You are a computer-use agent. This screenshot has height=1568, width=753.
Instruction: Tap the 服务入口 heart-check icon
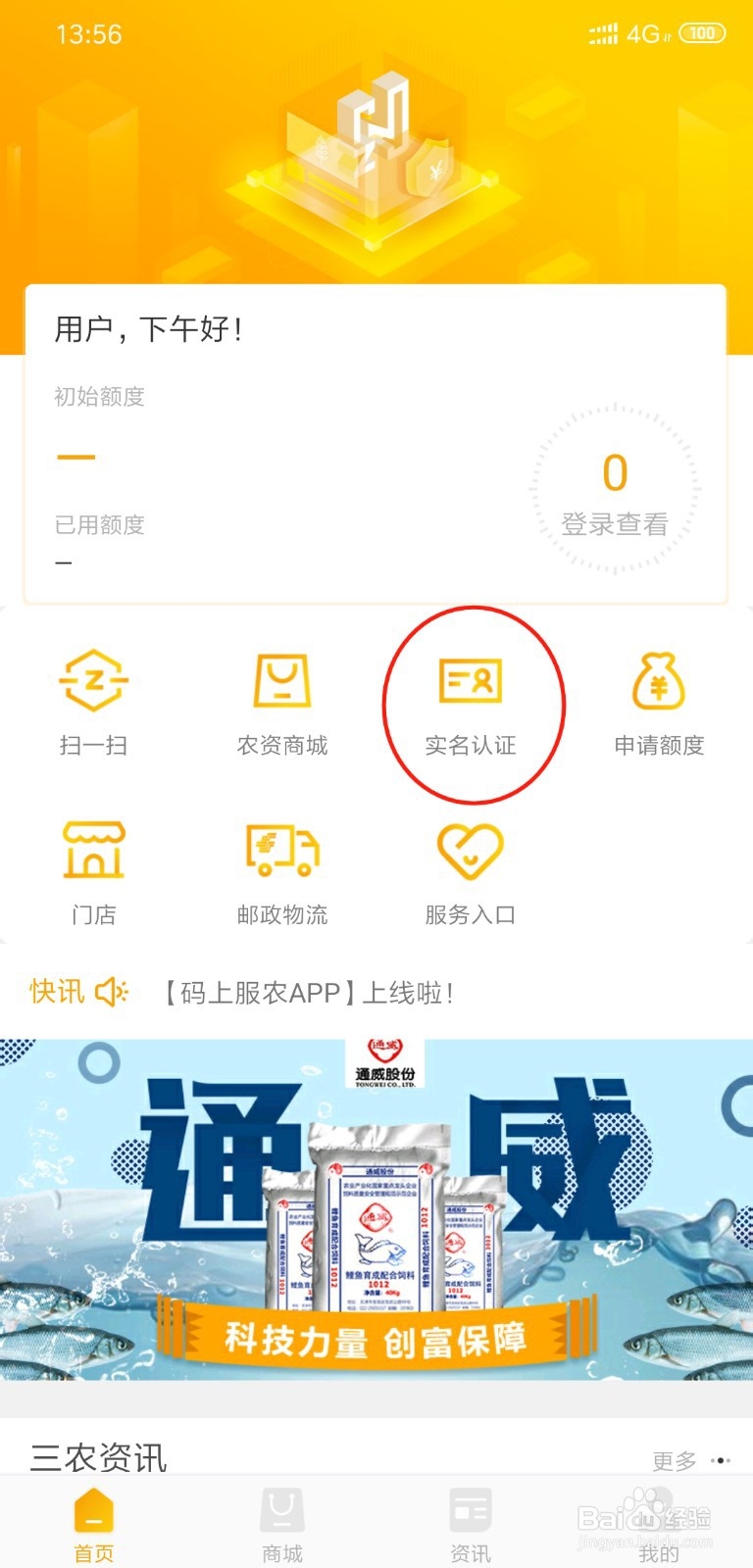point(471,850)
